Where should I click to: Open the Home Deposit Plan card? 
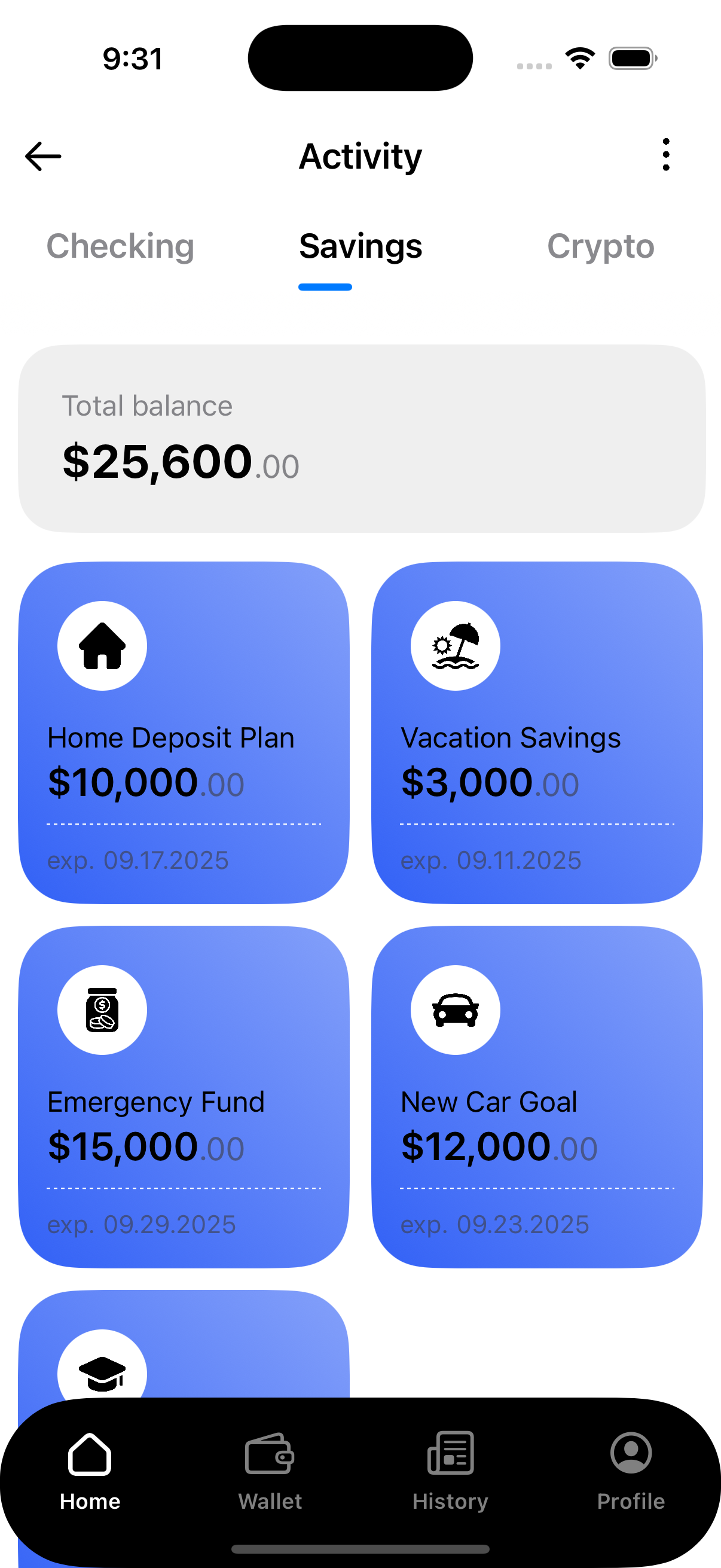click(184, 733)
